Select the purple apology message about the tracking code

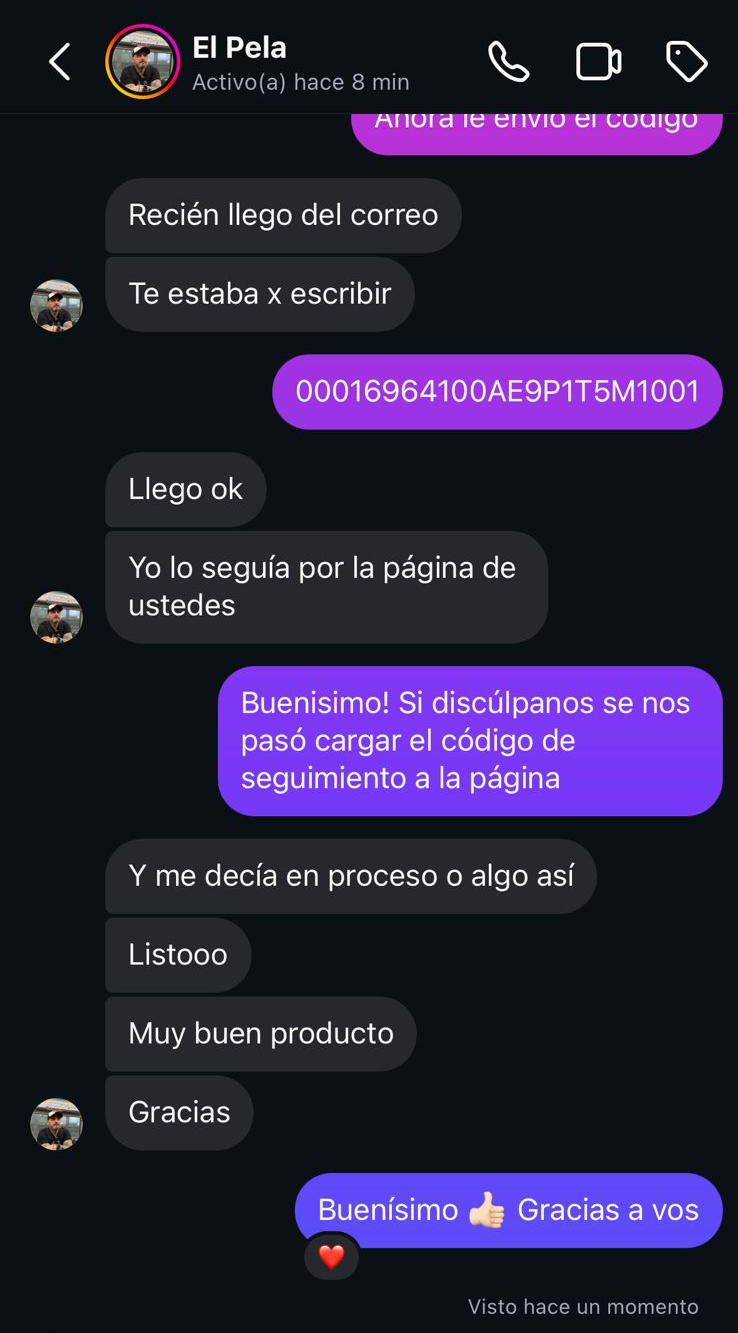click(x=469, y=740)
